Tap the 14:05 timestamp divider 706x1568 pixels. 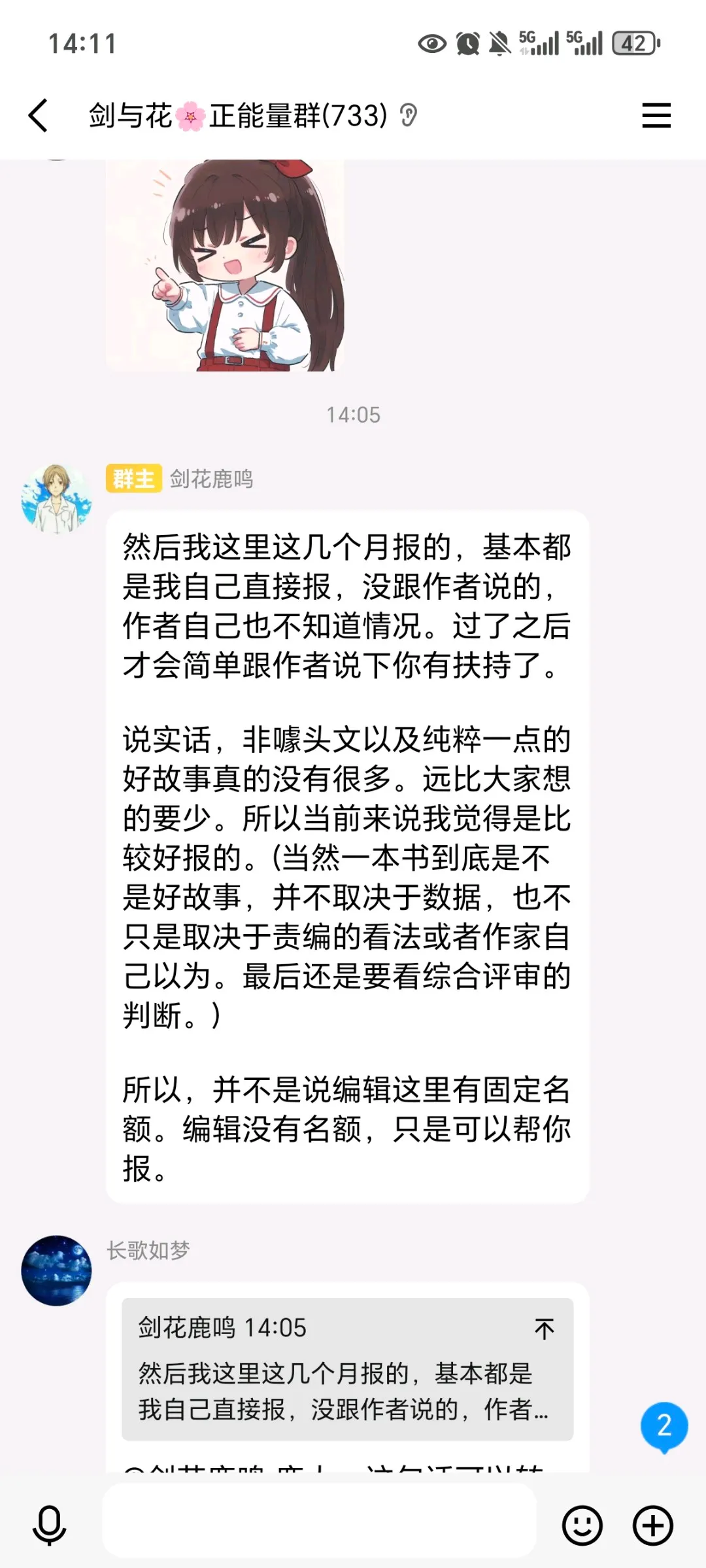tap(353, 414)
